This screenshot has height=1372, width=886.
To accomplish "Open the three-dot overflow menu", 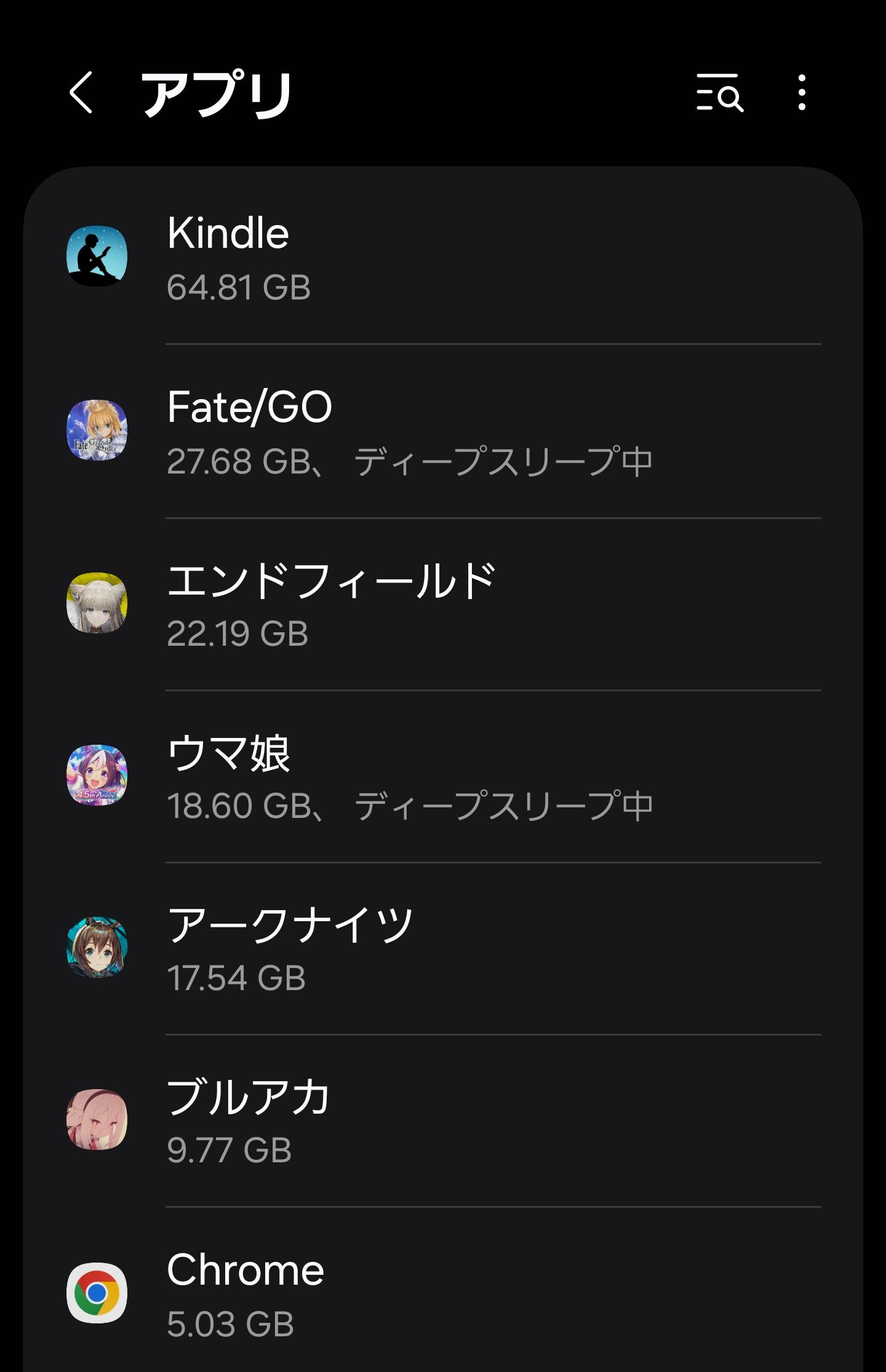I will tap(801, 93).
